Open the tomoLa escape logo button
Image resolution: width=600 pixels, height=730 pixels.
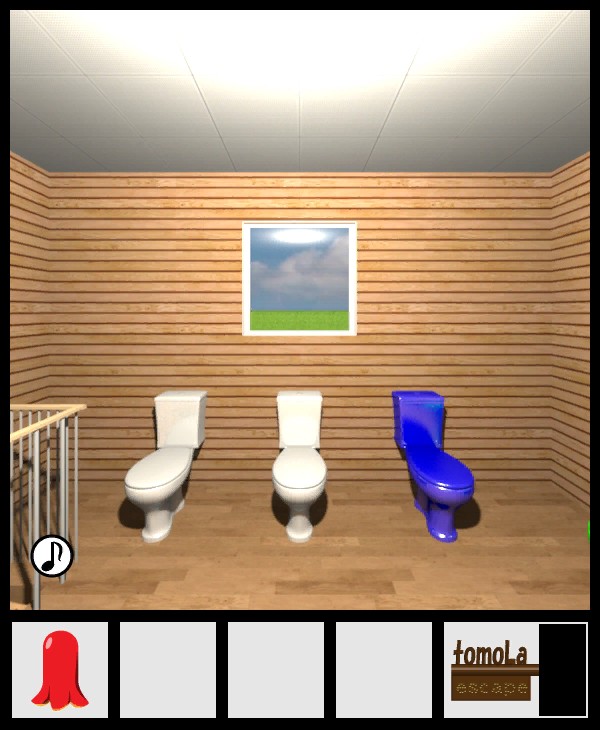pos(492,670)
